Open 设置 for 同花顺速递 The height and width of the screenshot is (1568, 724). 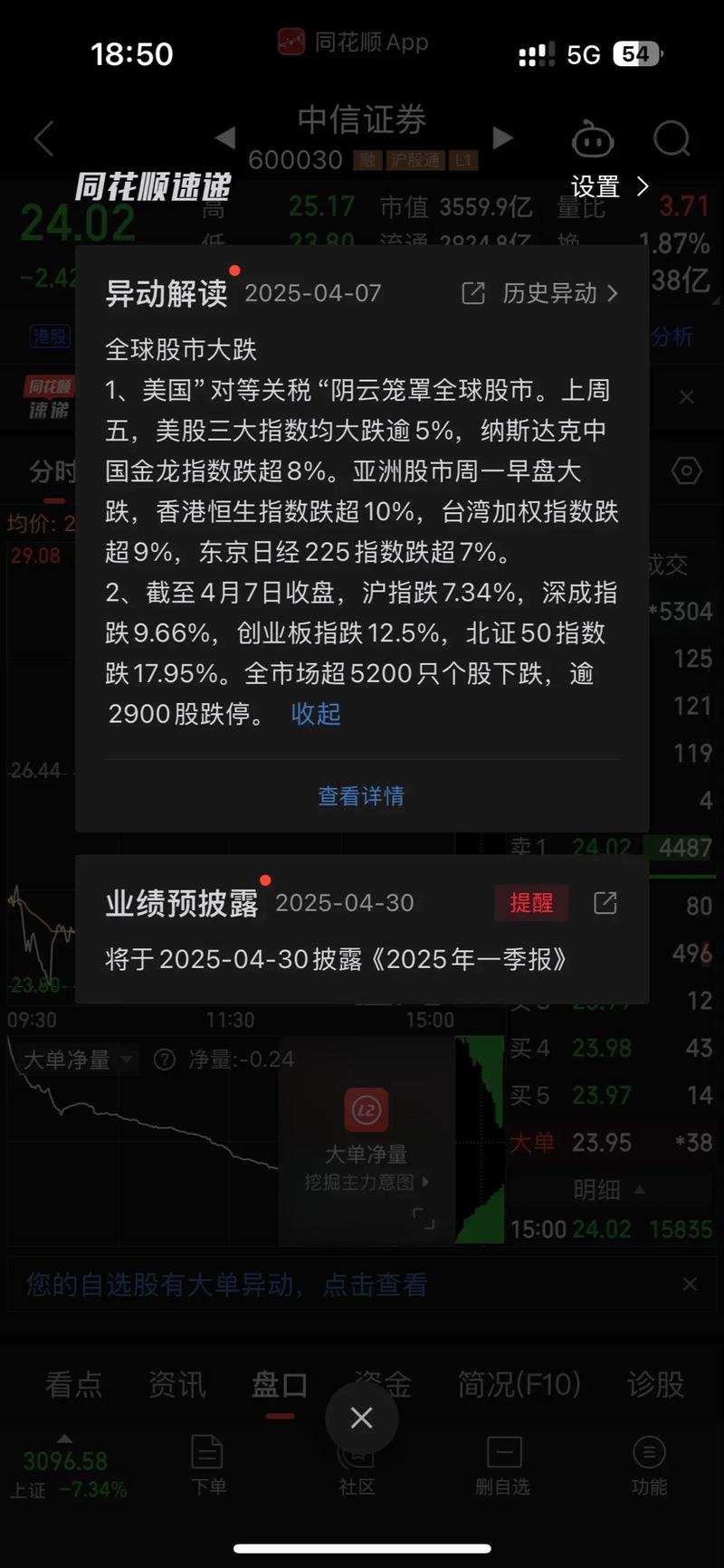point(609,187)
